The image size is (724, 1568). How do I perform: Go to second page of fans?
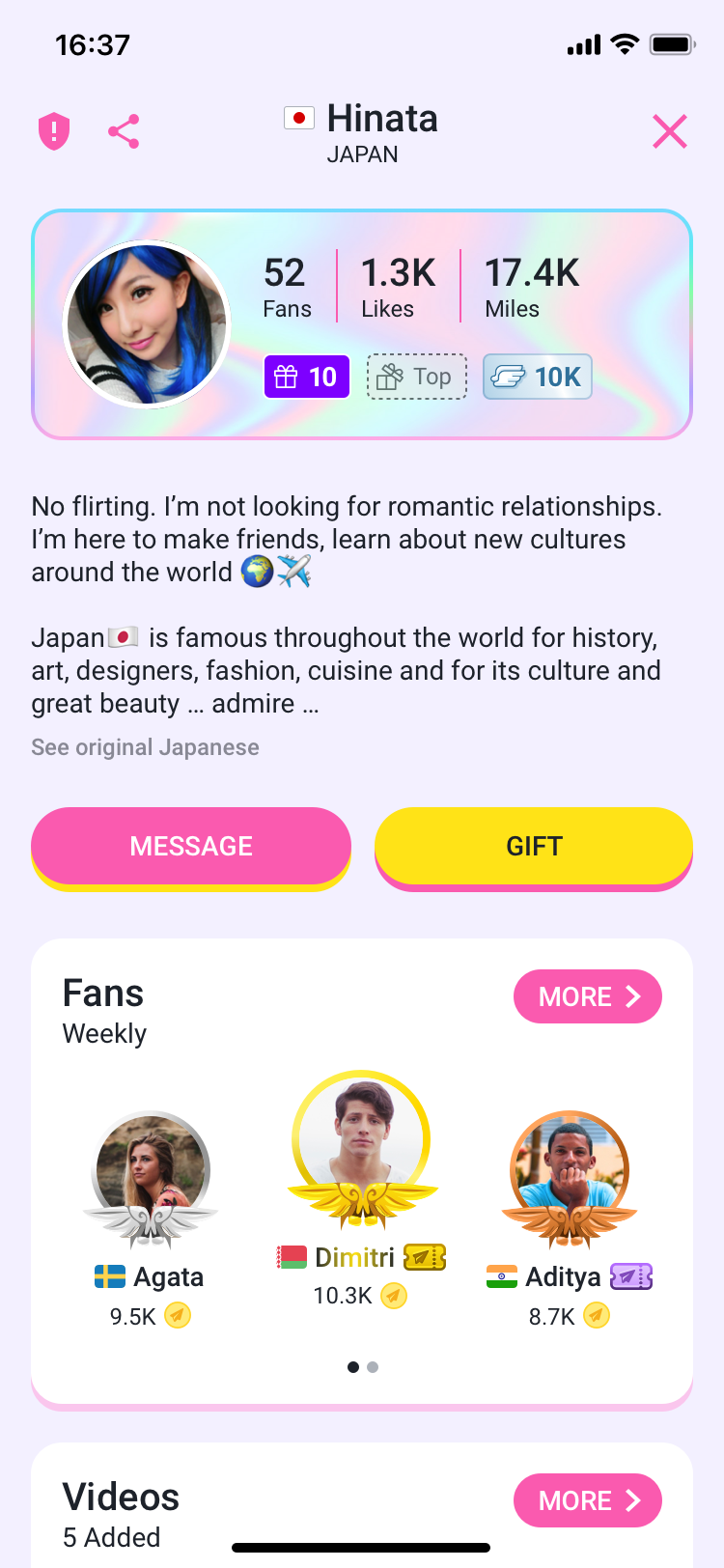373,1367
